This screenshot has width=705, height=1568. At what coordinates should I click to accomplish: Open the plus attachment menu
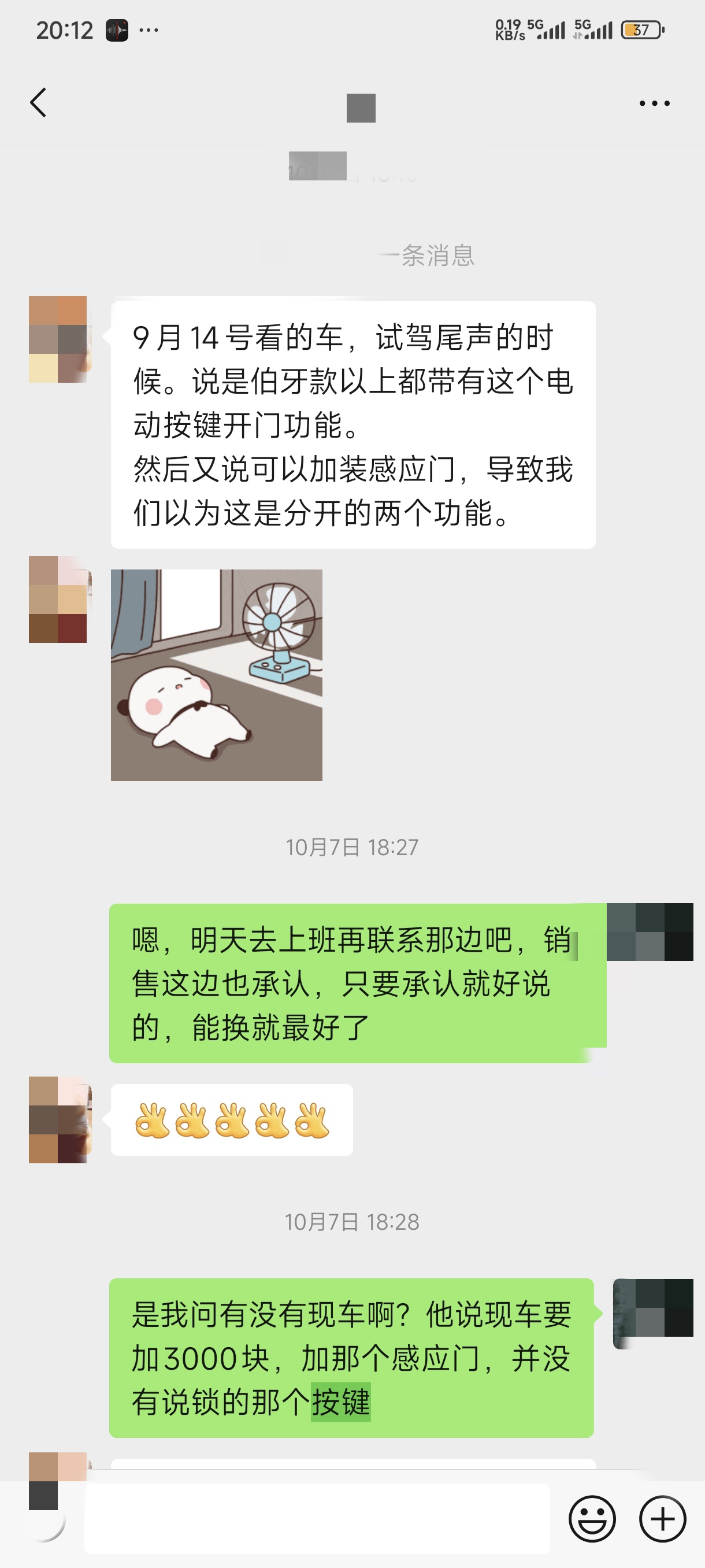(x=662, y=1519)
